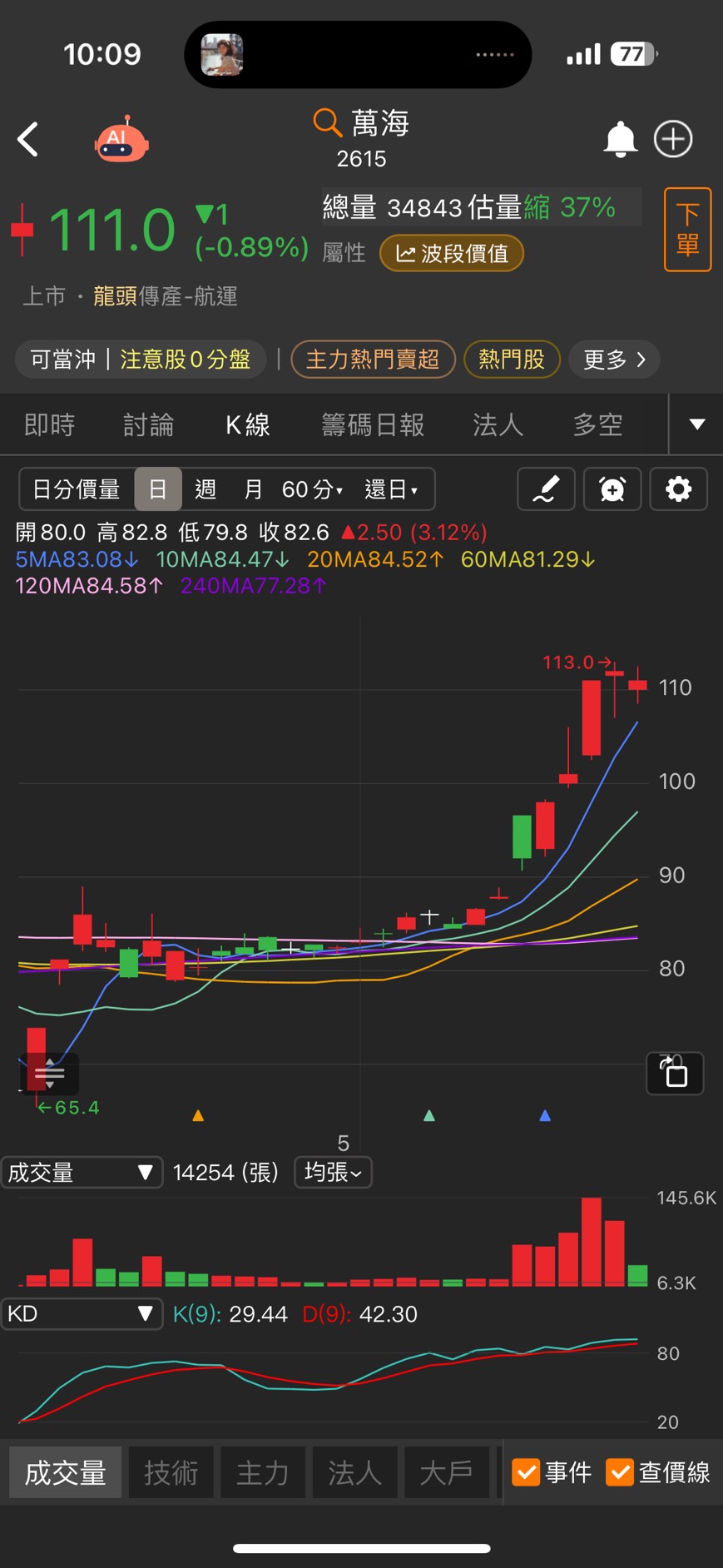Tap the chart scale adjust icon
Viewport: 723px width, 1568px height.
[50, 1074]
